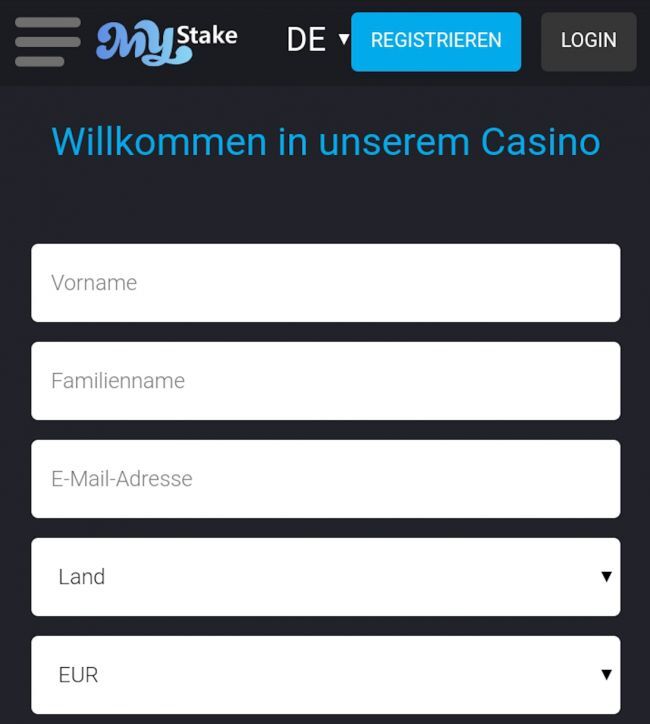
Task: Select the Familienname input
Action: (x=325, y=381)
